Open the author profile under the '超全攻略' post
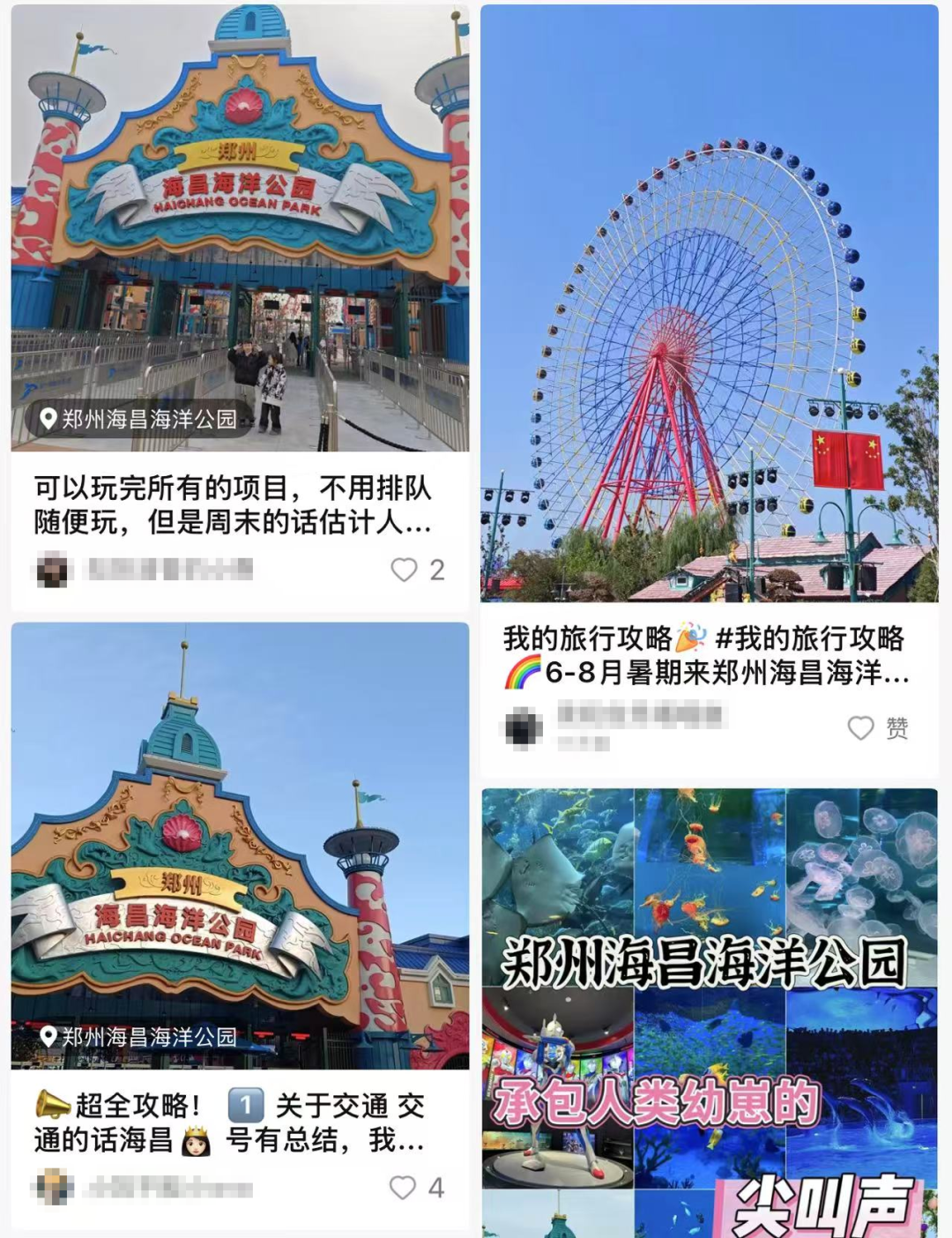Viewport: 952px width, 1238px height. click(51, 1188)
